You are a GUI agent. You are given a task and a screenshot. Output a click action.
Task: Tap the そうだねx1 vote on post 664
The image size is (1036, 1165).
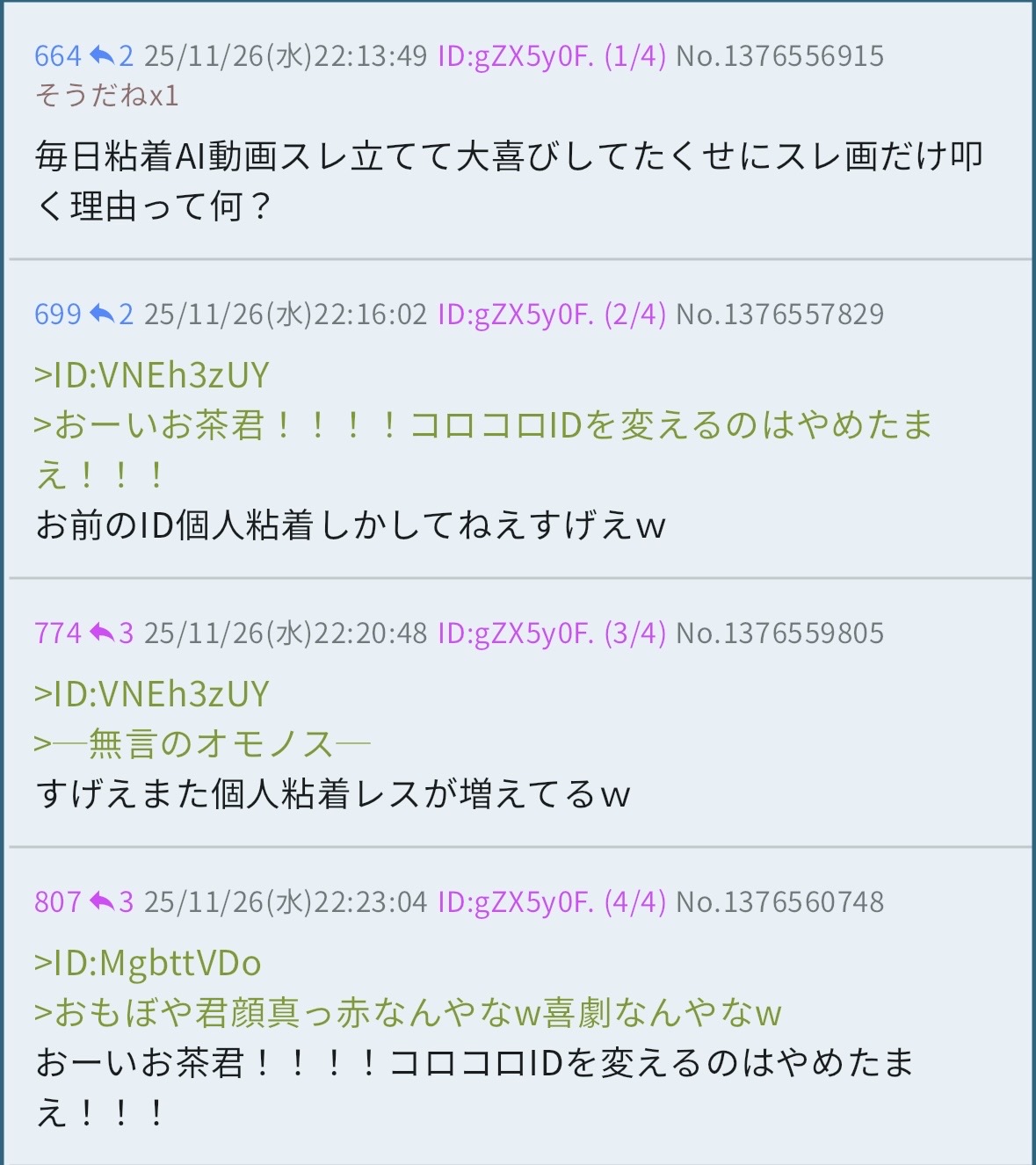click(x=106, y=95)
